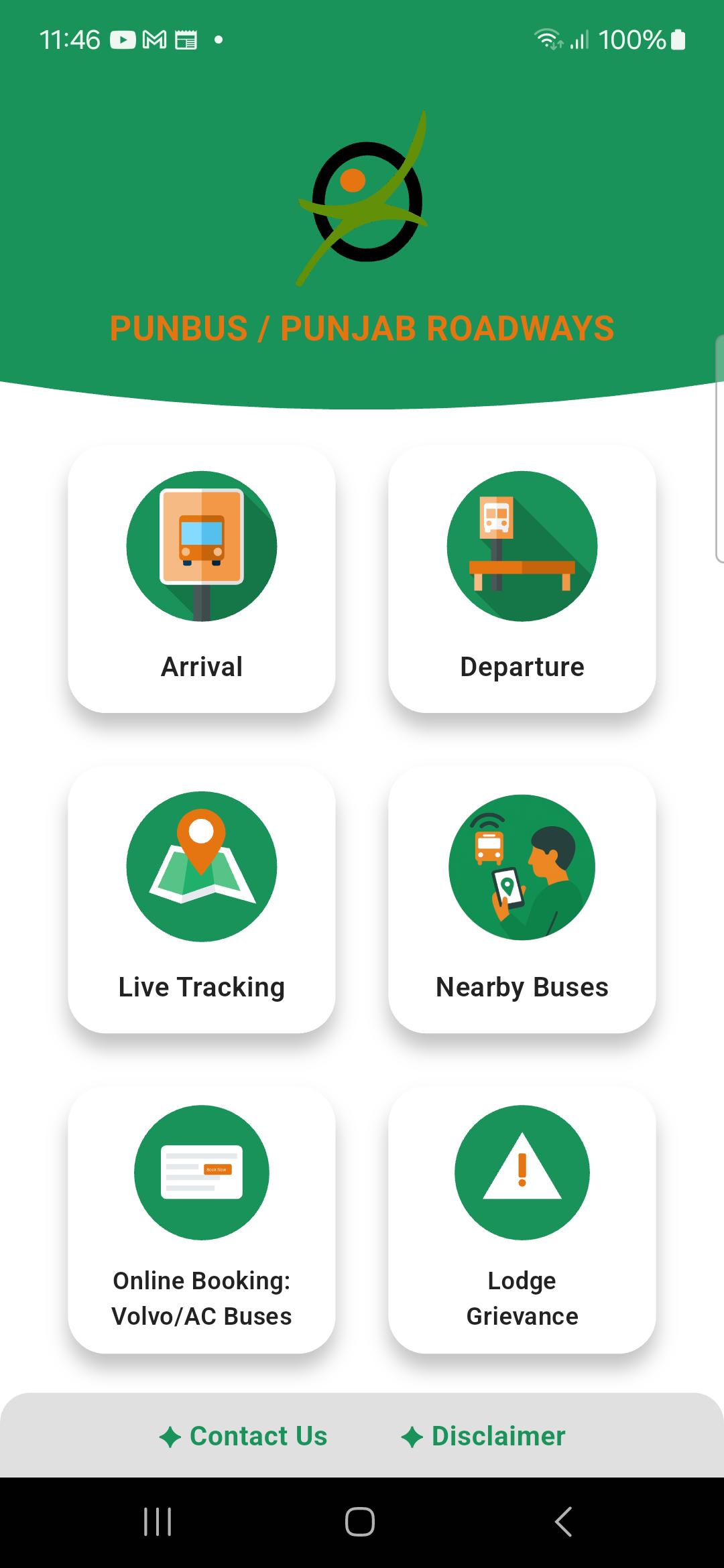The image size is (724, 1568).
Task: Go back using the system back button
Action: [563, 1521]
